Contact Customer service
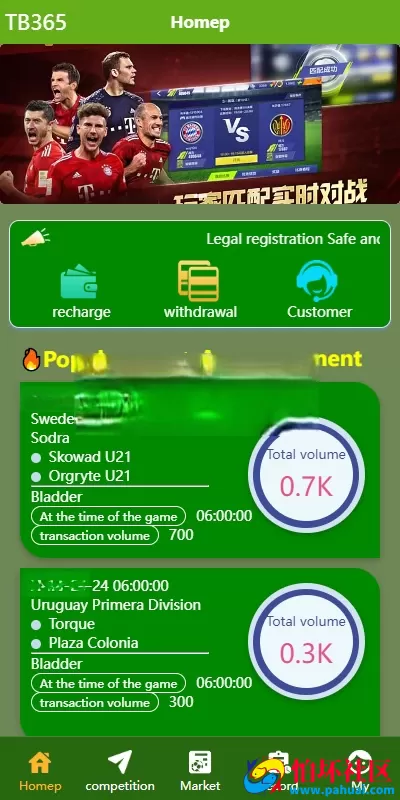This screenshot has width=400, height=800. (319, 291)
